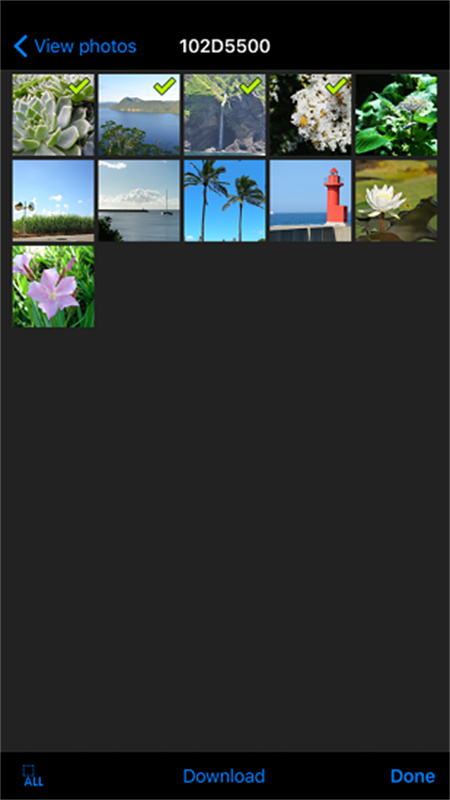Select the sailboat on calm sea photo

pyautogui.click(x=139, y=201)
